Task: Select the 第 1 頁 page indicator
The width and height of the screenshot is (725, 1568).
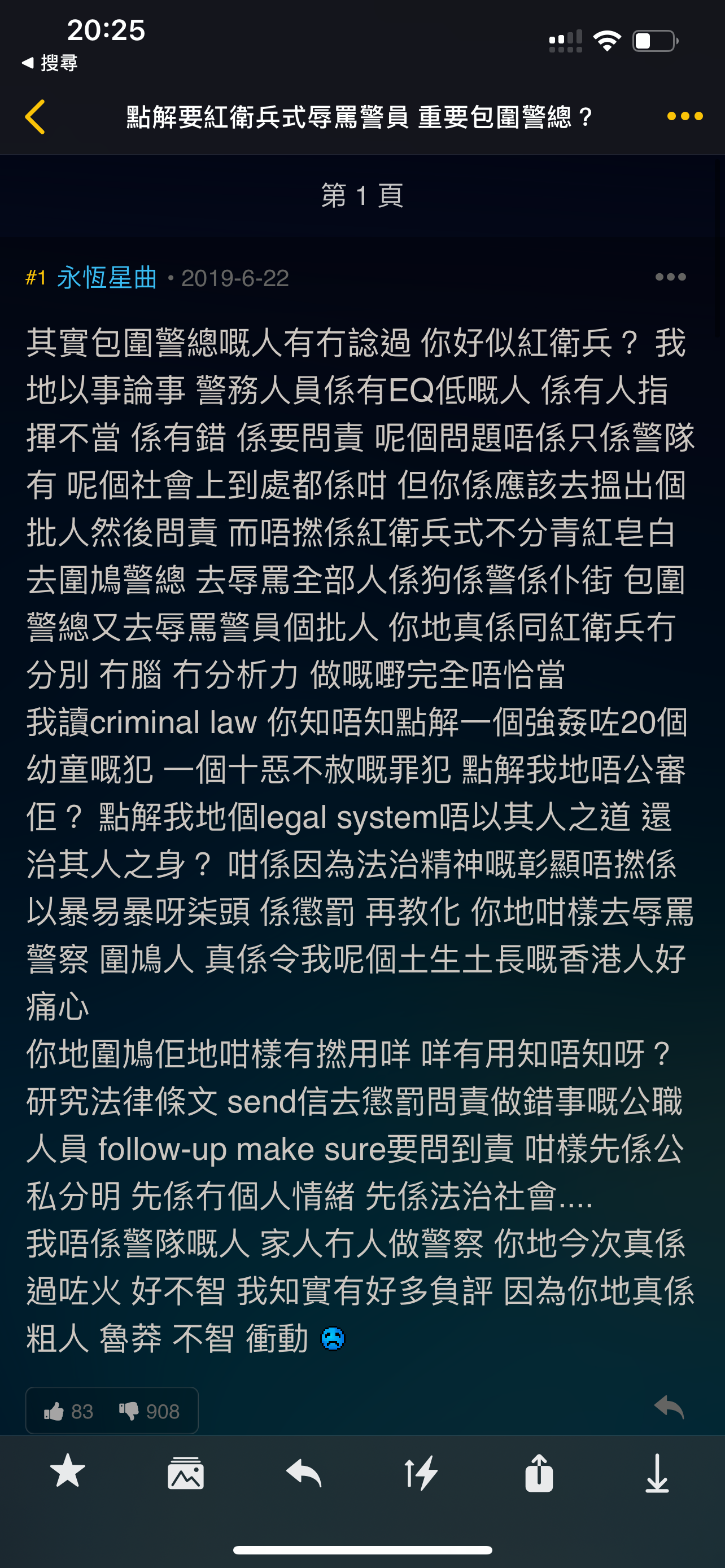Action: pos(362,196)
